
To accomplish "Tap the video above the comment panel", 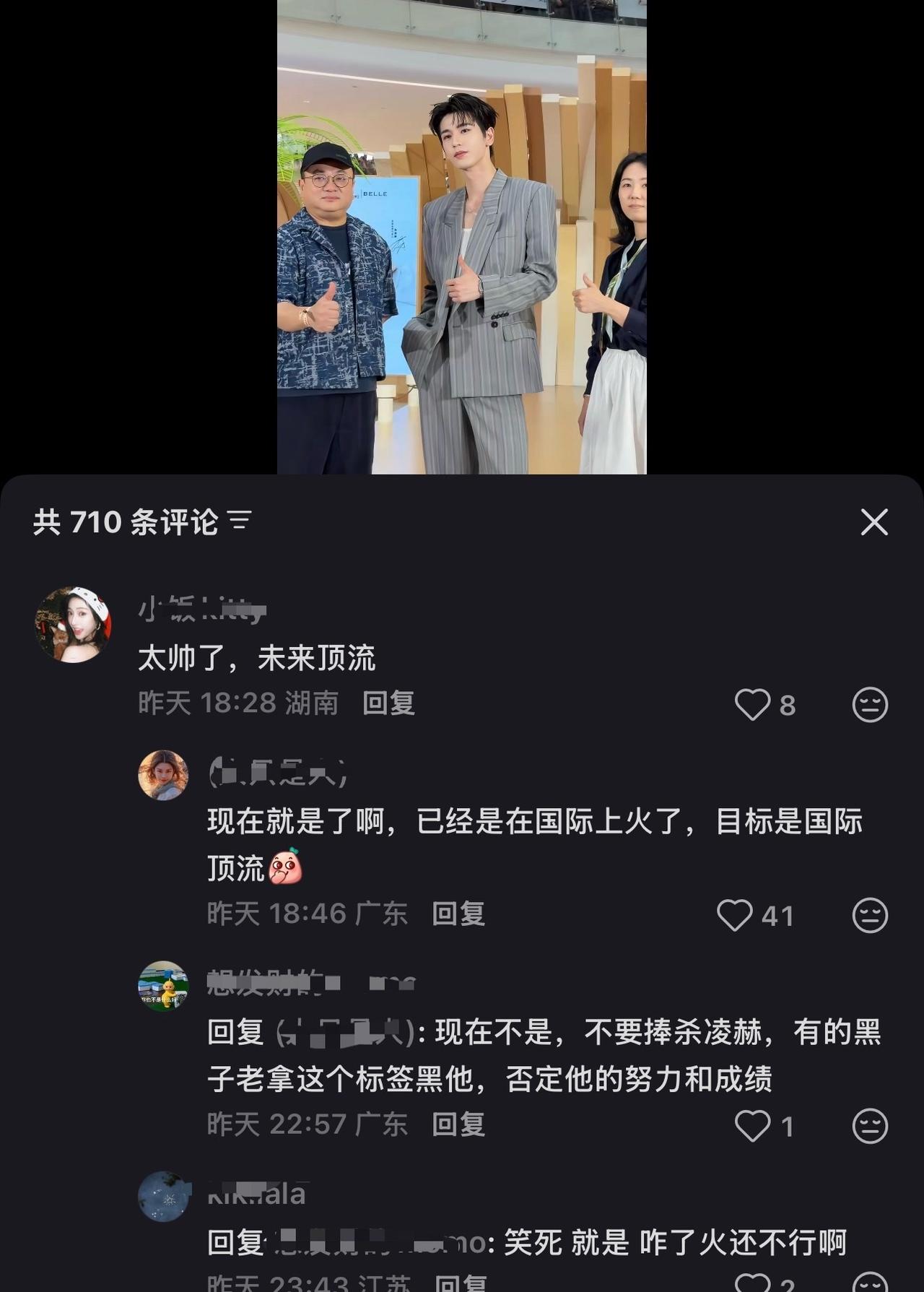I will pos(462,238).
